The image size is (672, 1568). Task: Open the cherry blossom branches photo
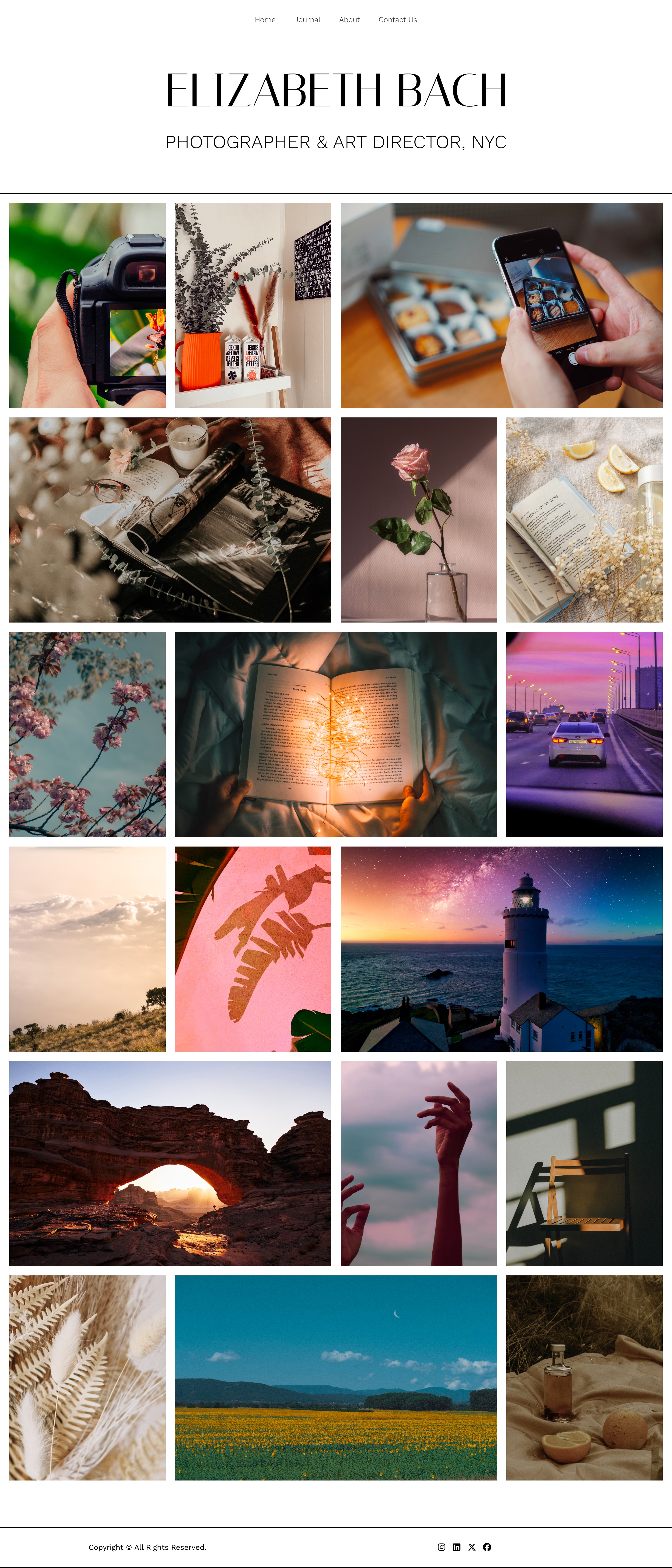click(87, 734)
